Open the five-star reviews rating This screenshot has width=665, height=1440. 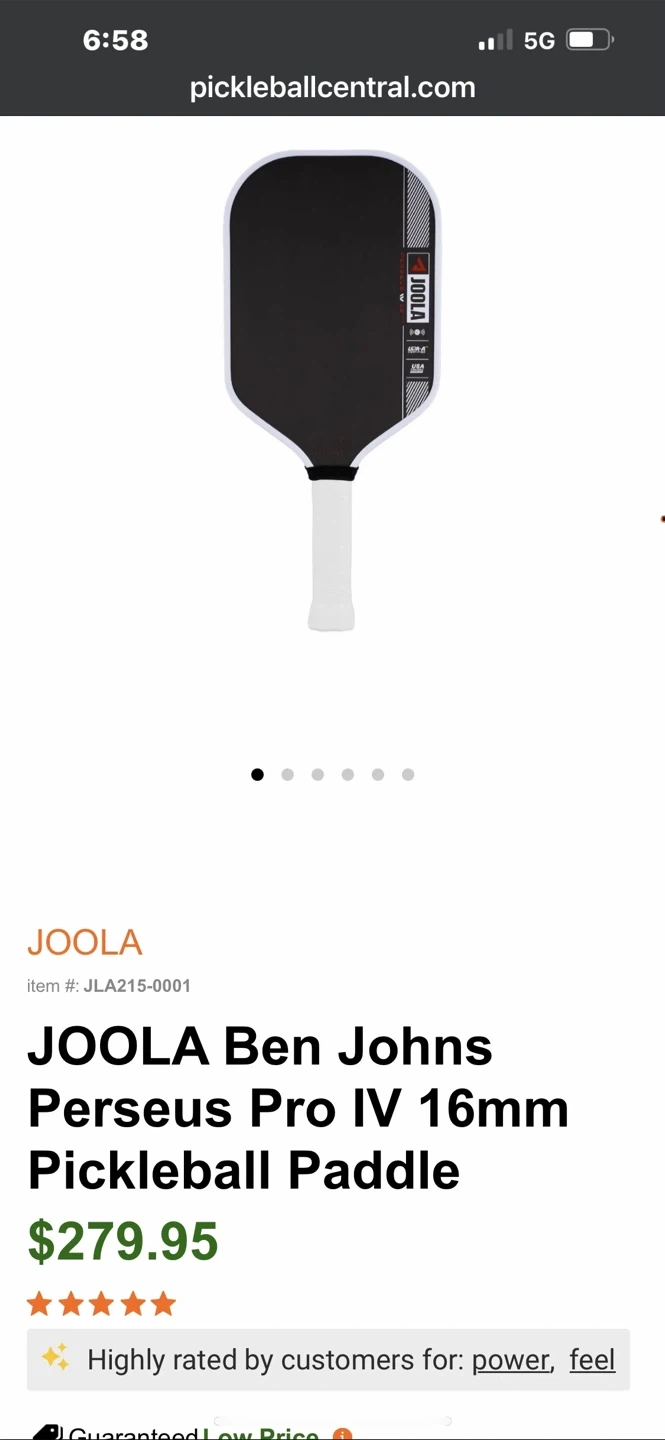(101, 1304)
